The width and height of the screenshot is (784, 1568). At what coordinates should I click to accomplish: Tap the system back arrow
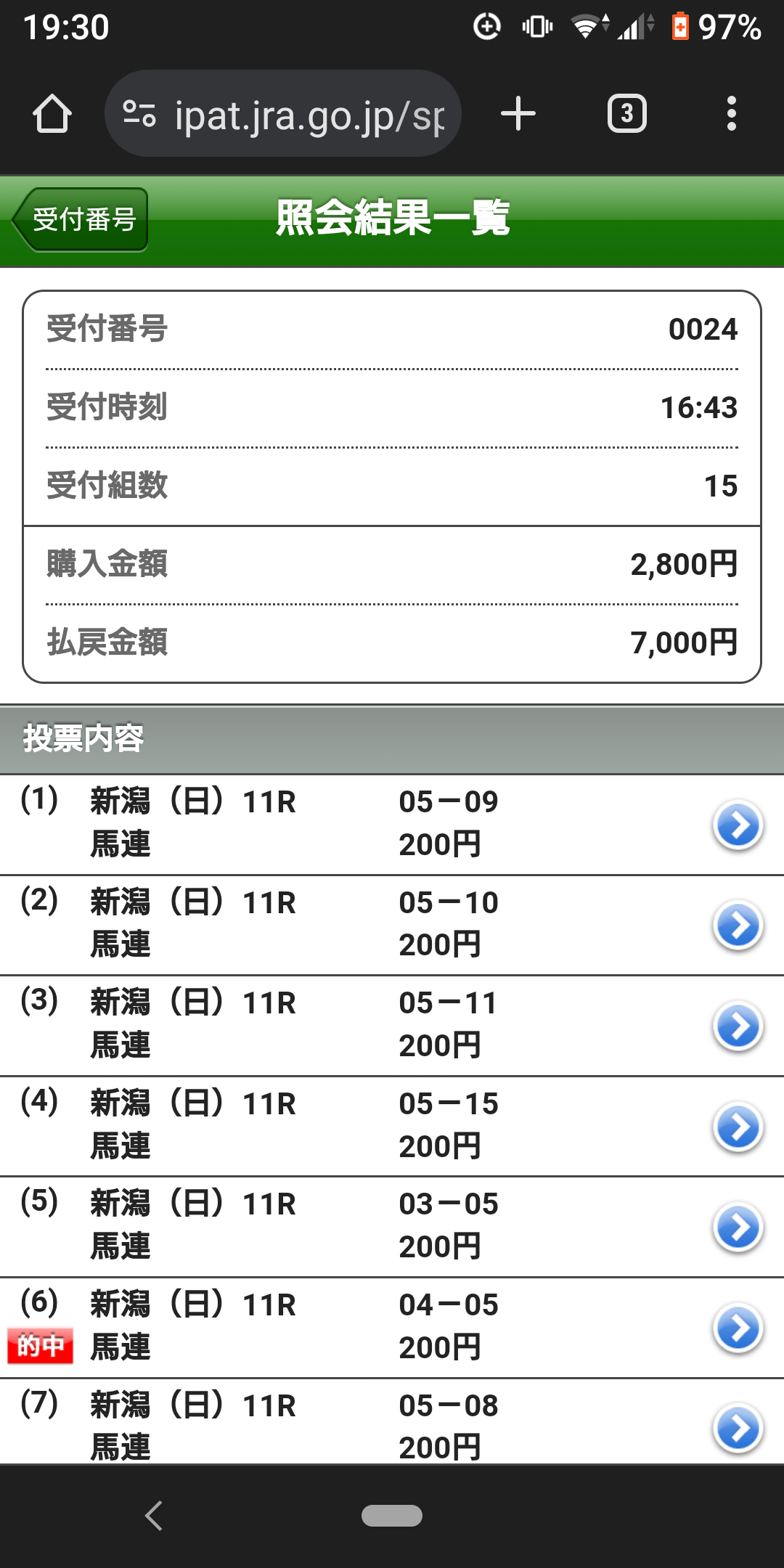(x=154, y=1516)
